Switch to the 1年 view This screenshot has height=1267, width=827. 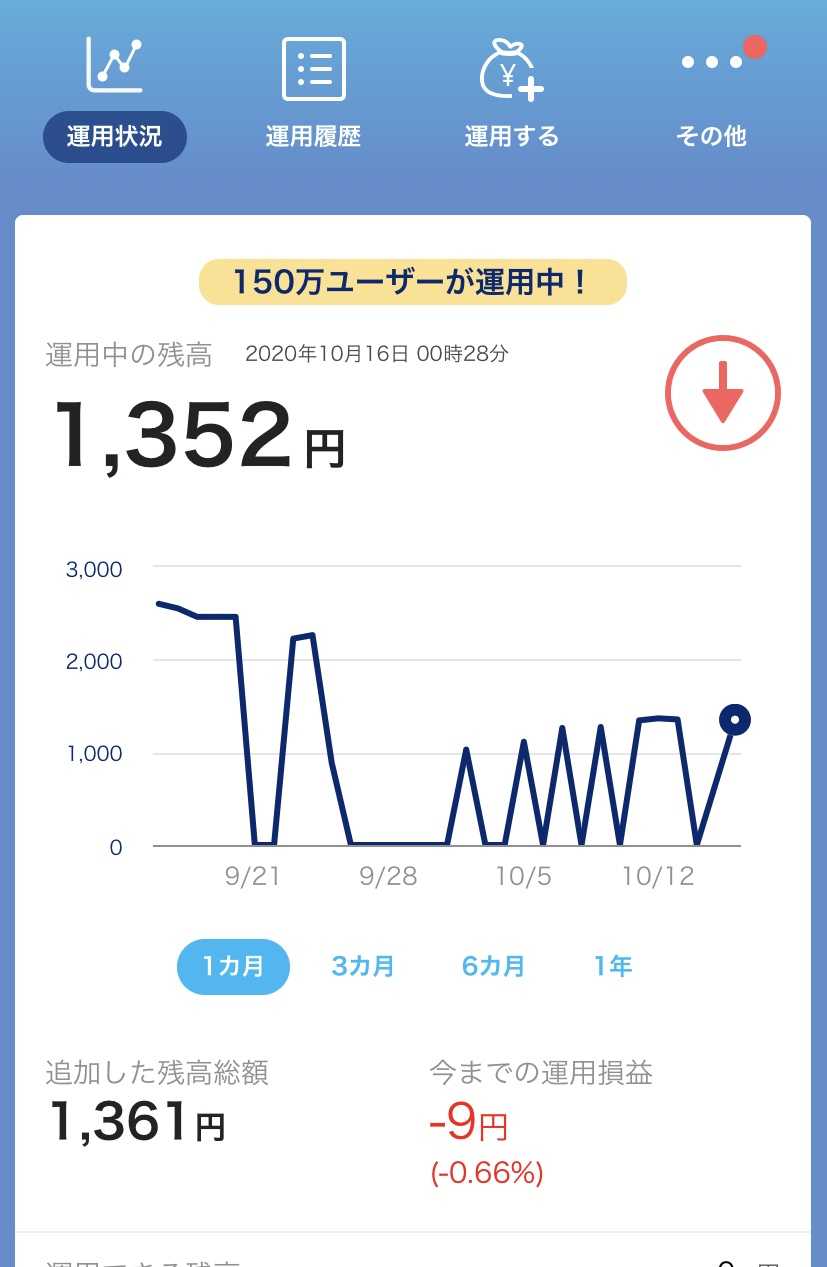pos(611,966)
